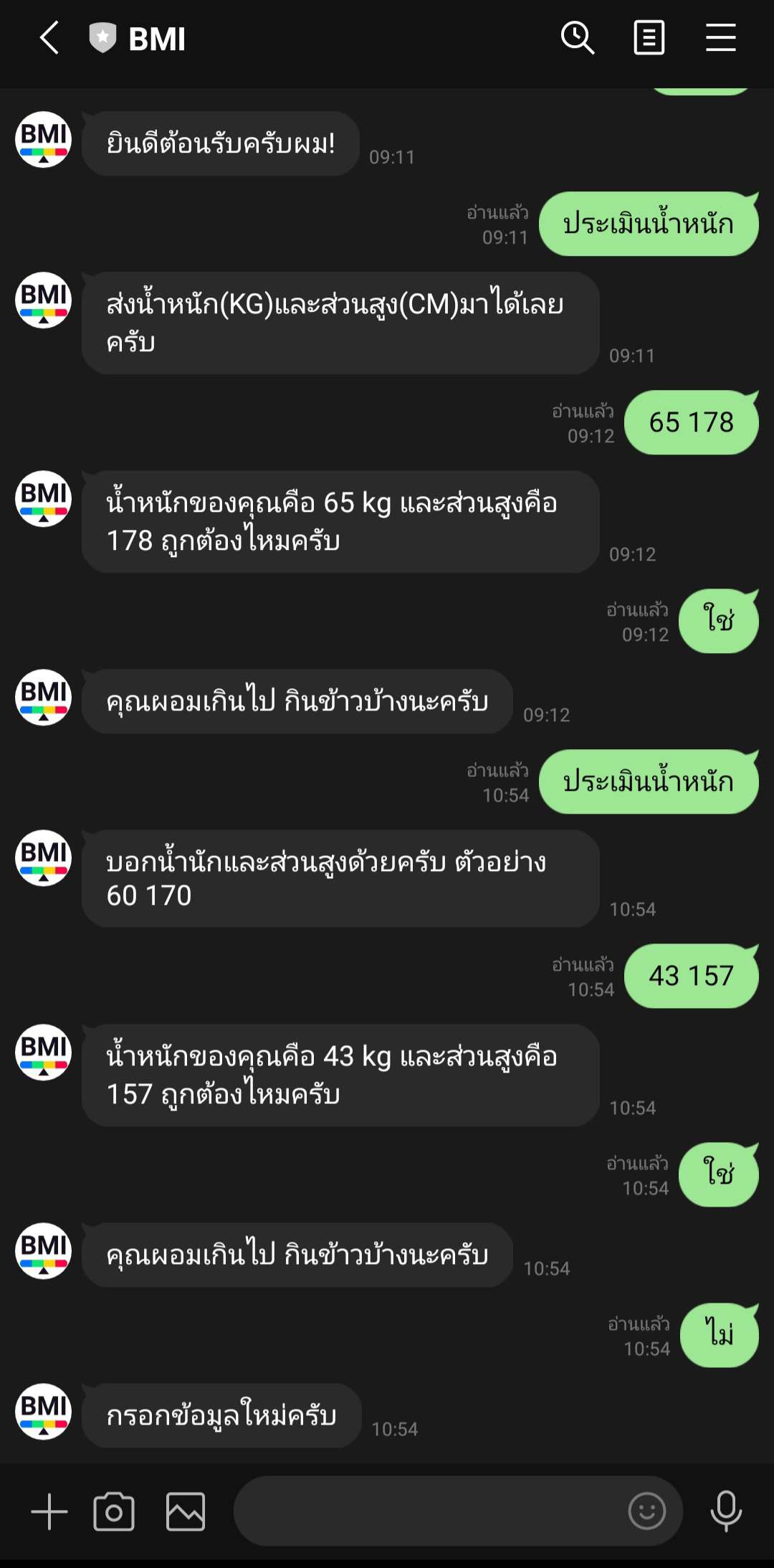
Task: Tap the message text field
Action: pos(430,1511)
